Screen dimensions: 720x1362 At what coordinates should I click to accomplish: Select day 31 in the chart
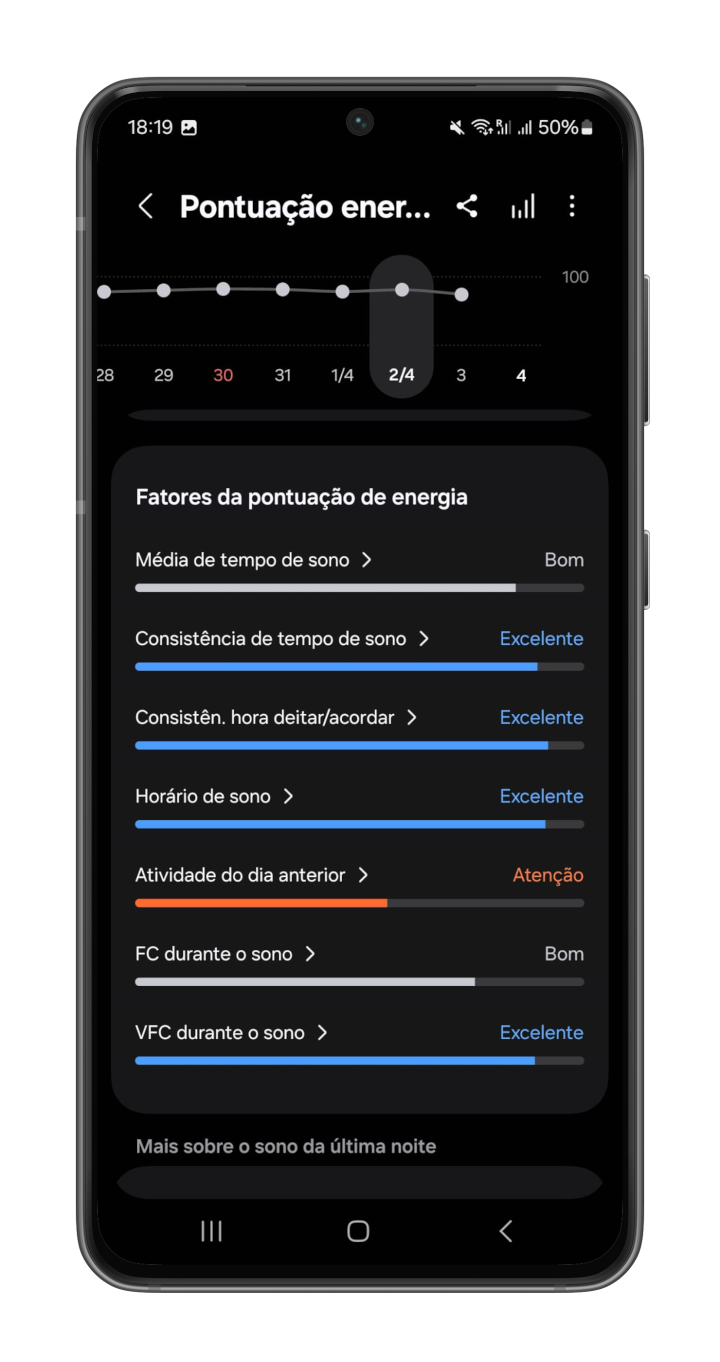[283, 374]
